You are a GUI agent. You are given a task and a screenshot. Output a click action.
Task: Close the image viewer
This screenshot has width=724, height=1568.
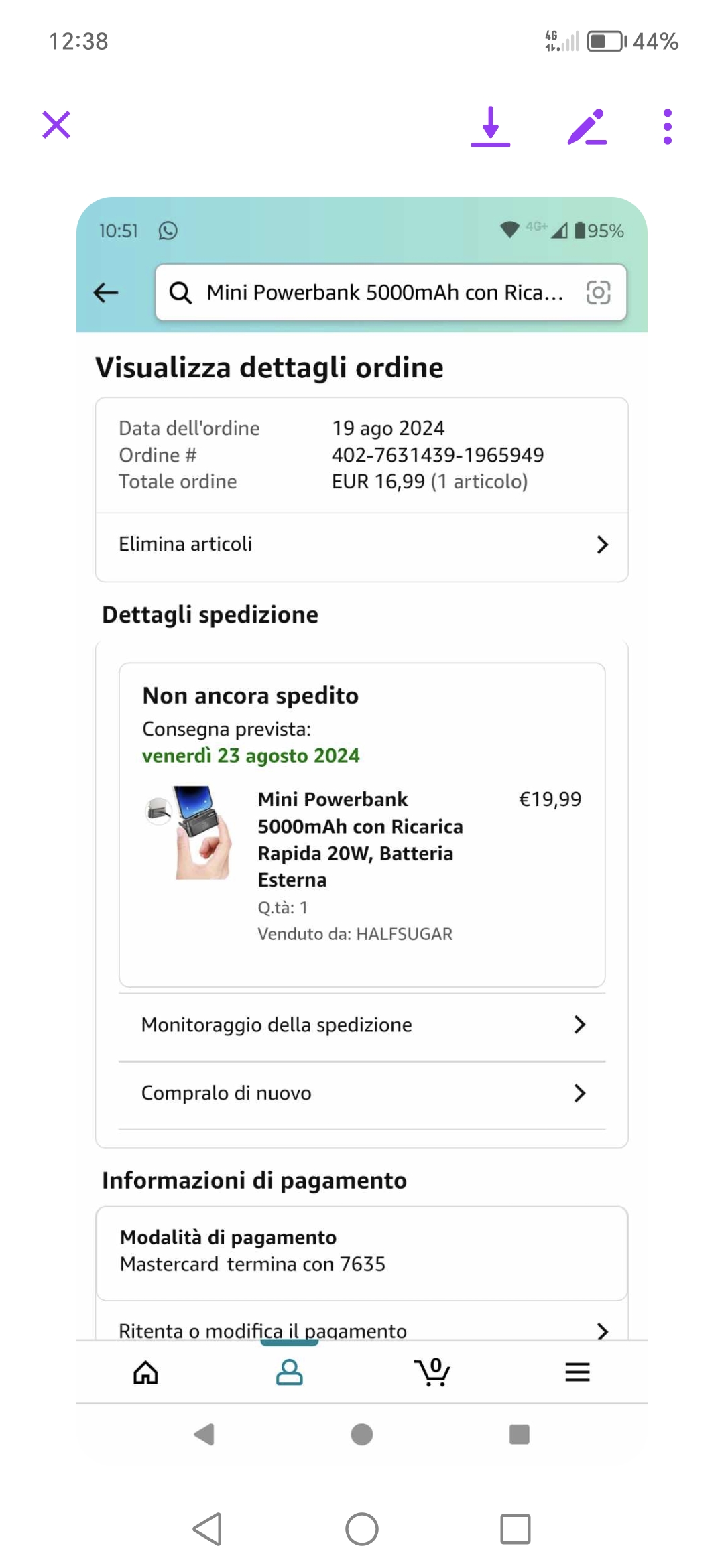click(x=56, y=125)
